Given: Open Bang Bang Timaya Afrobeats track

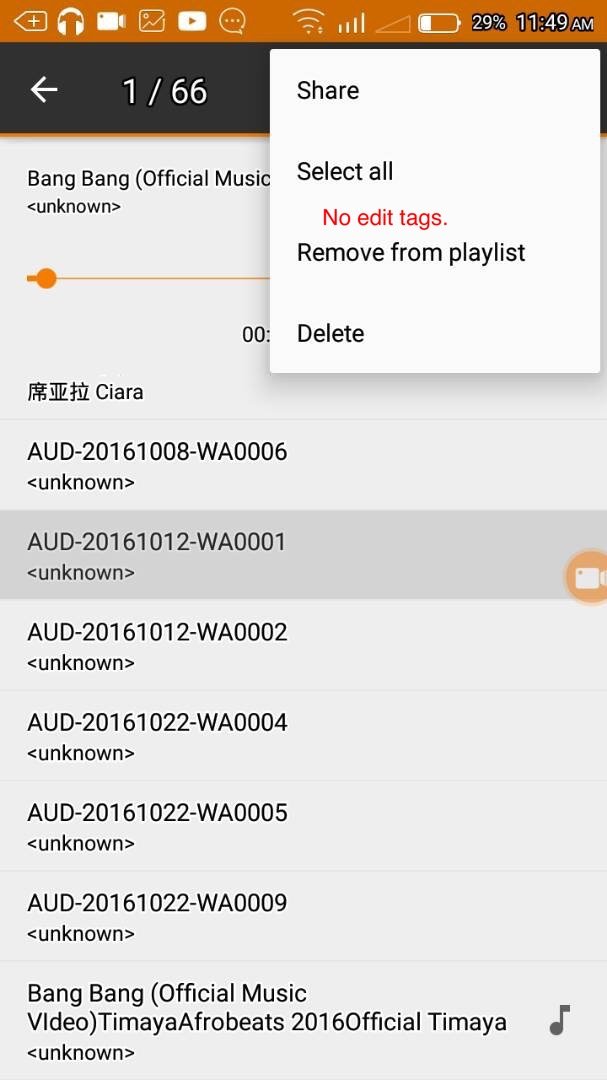Looking at the screenshot, I should [x=267, y=1020].
